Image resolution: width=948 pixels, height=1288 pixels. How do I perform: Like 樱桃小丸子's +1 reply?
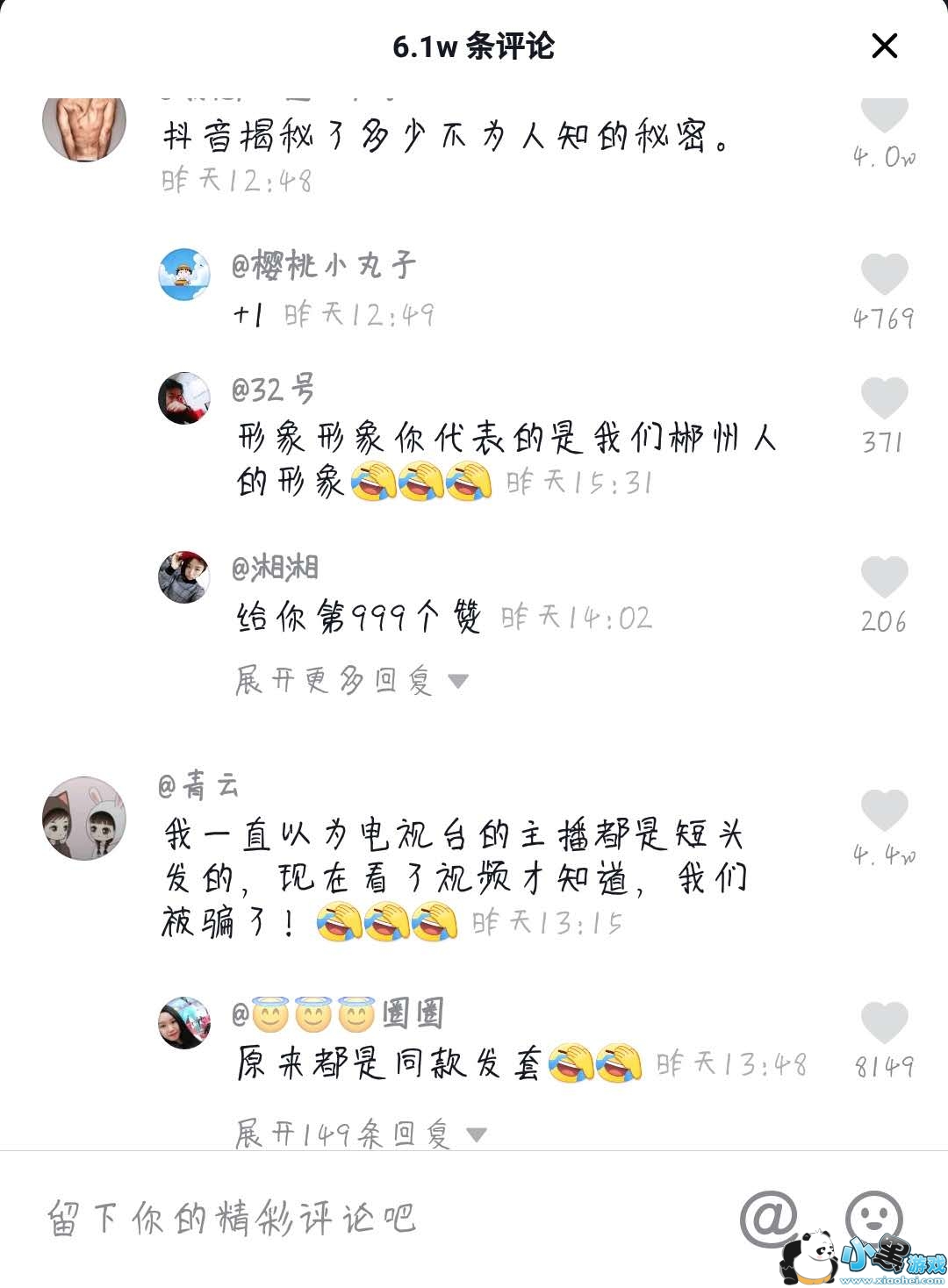point(884,275)
